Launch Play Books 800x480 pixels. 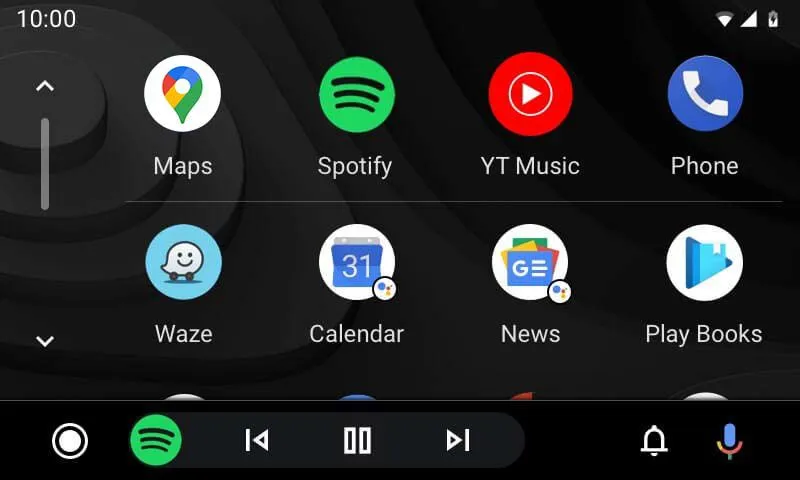(x=704, y=263)
